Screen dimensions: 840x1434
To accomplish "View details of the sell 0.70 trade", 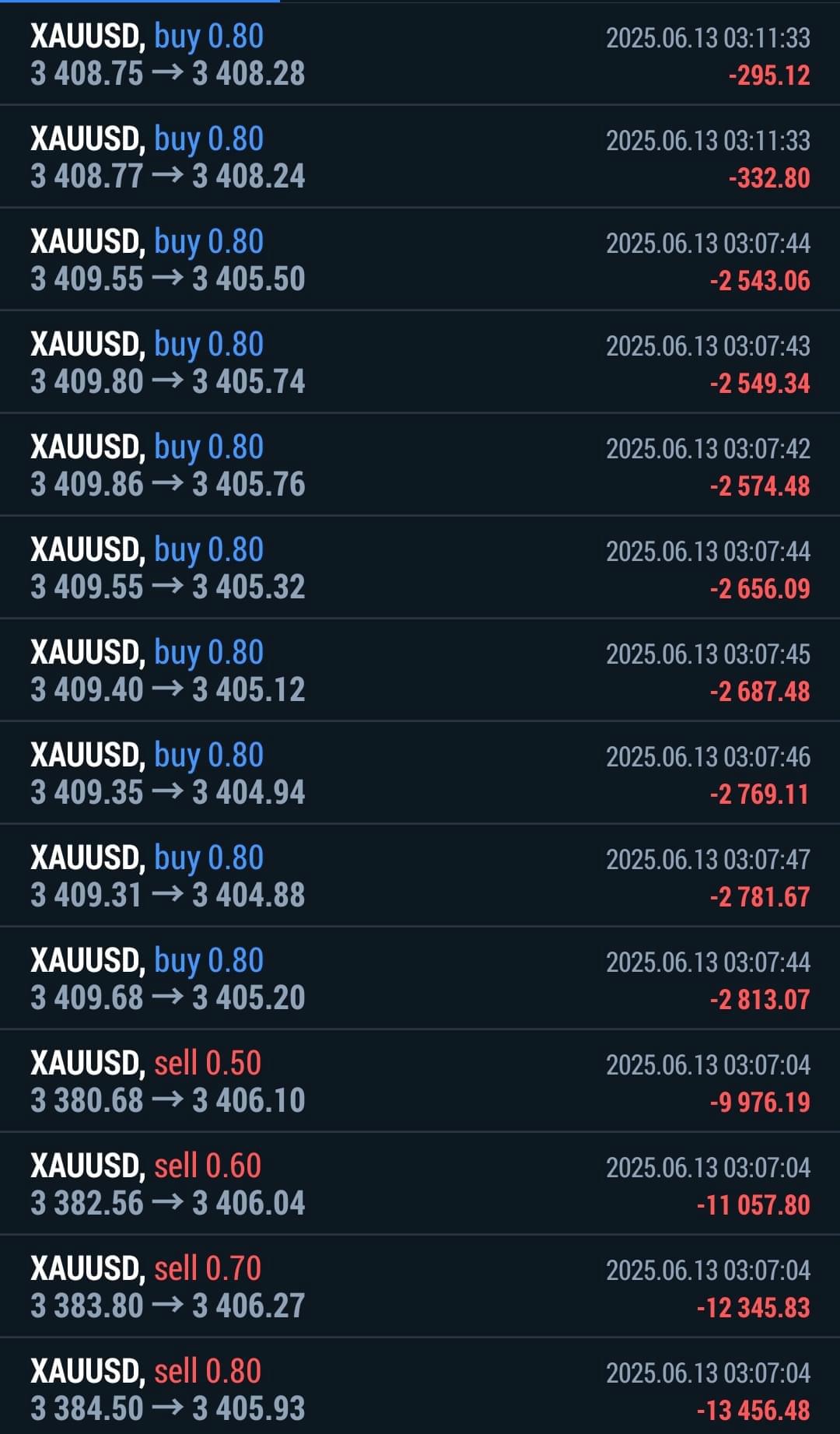I will [x=420, y=1286].
